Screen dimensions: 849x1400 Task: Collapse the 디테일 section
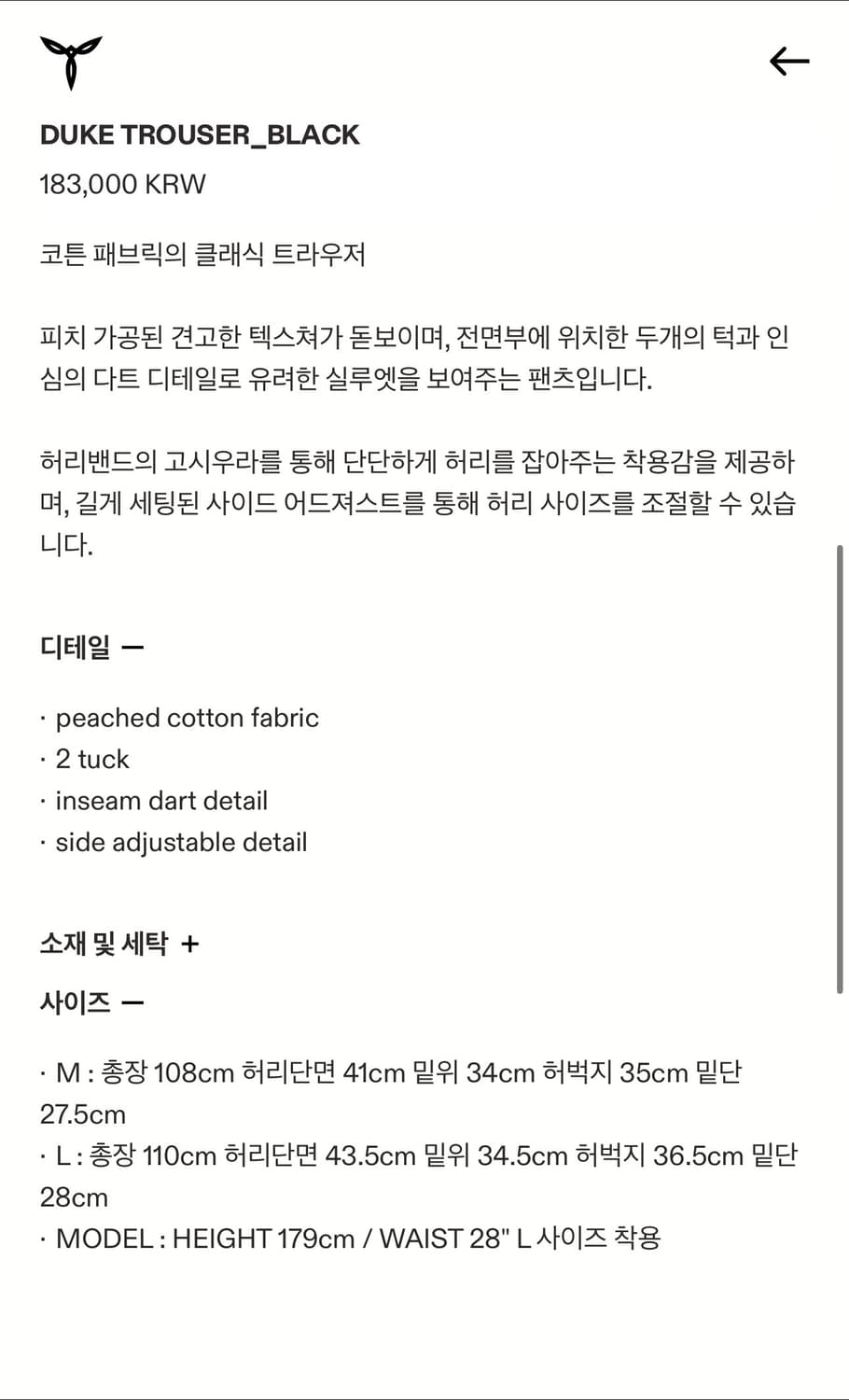[x=91, y=646]
